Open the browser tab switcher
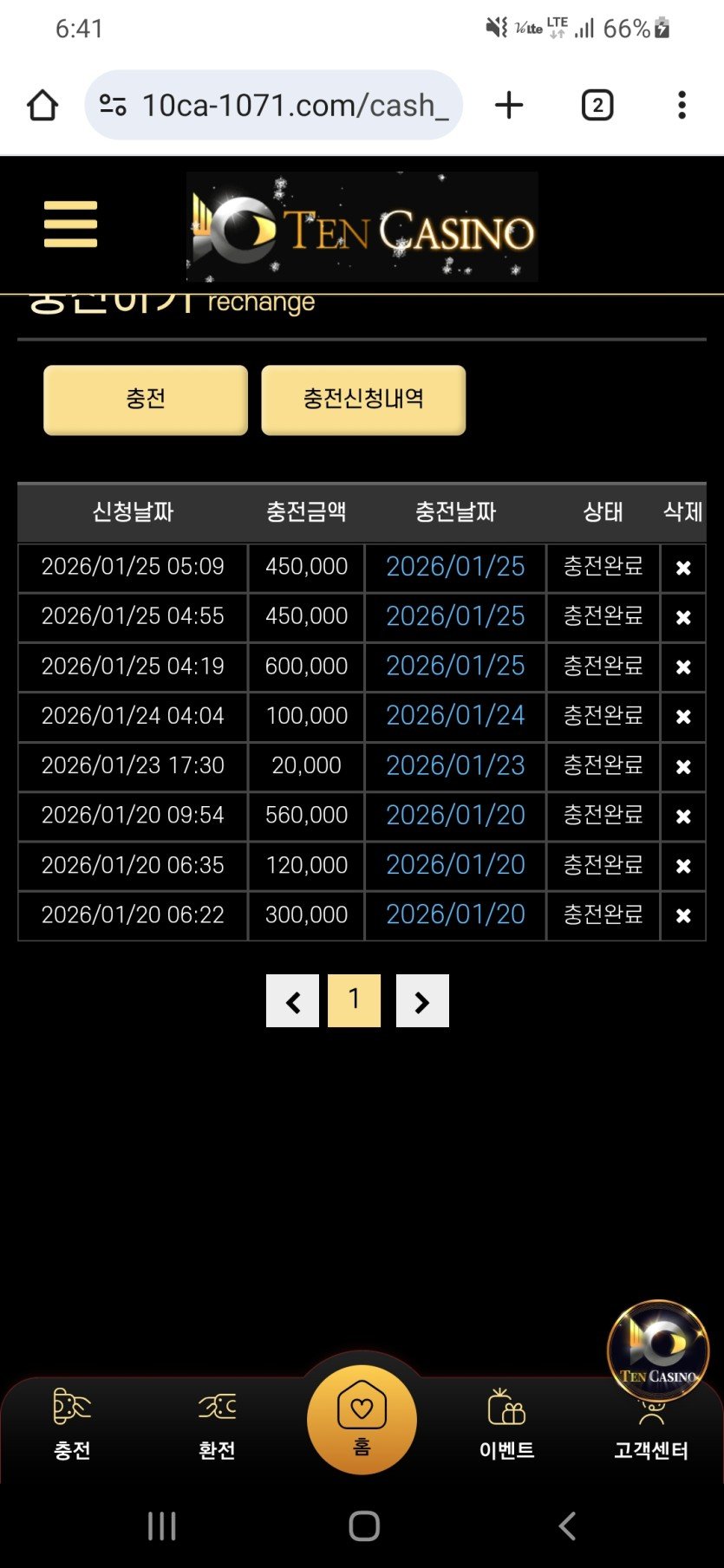This screenshot has height=1568, width=724. click(x=597, y=105)
